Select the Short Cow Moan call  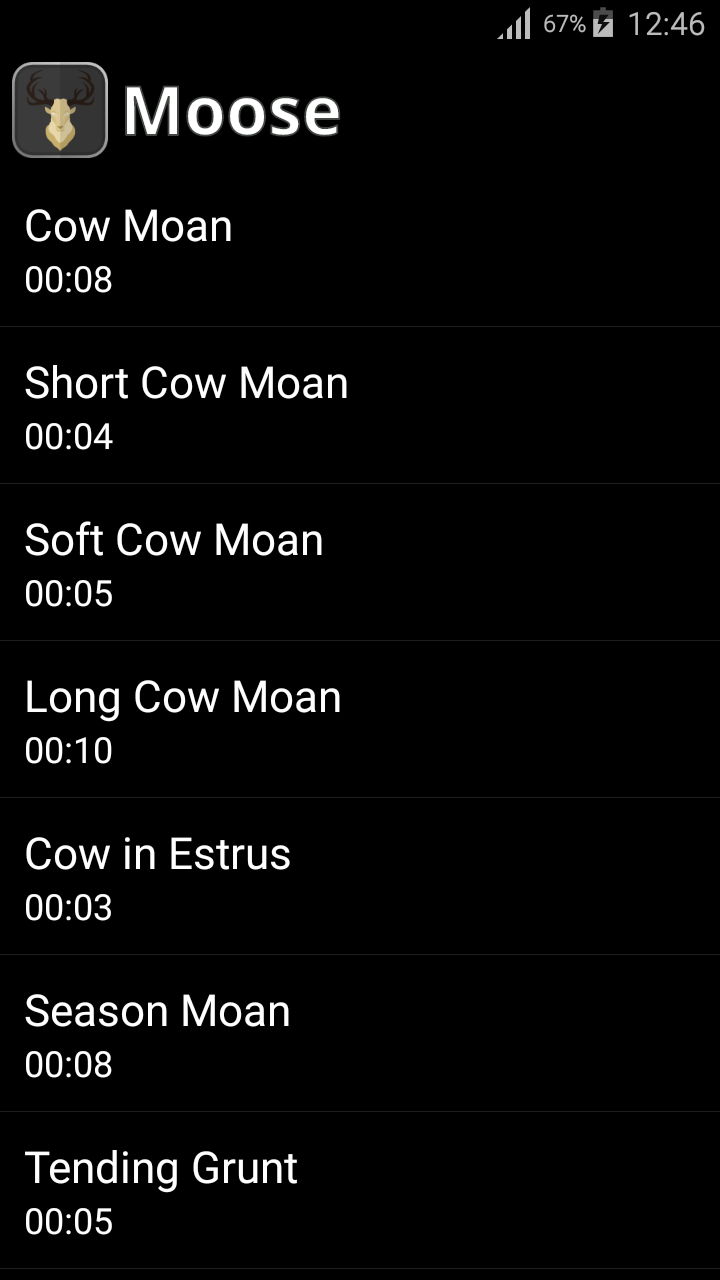360,407
